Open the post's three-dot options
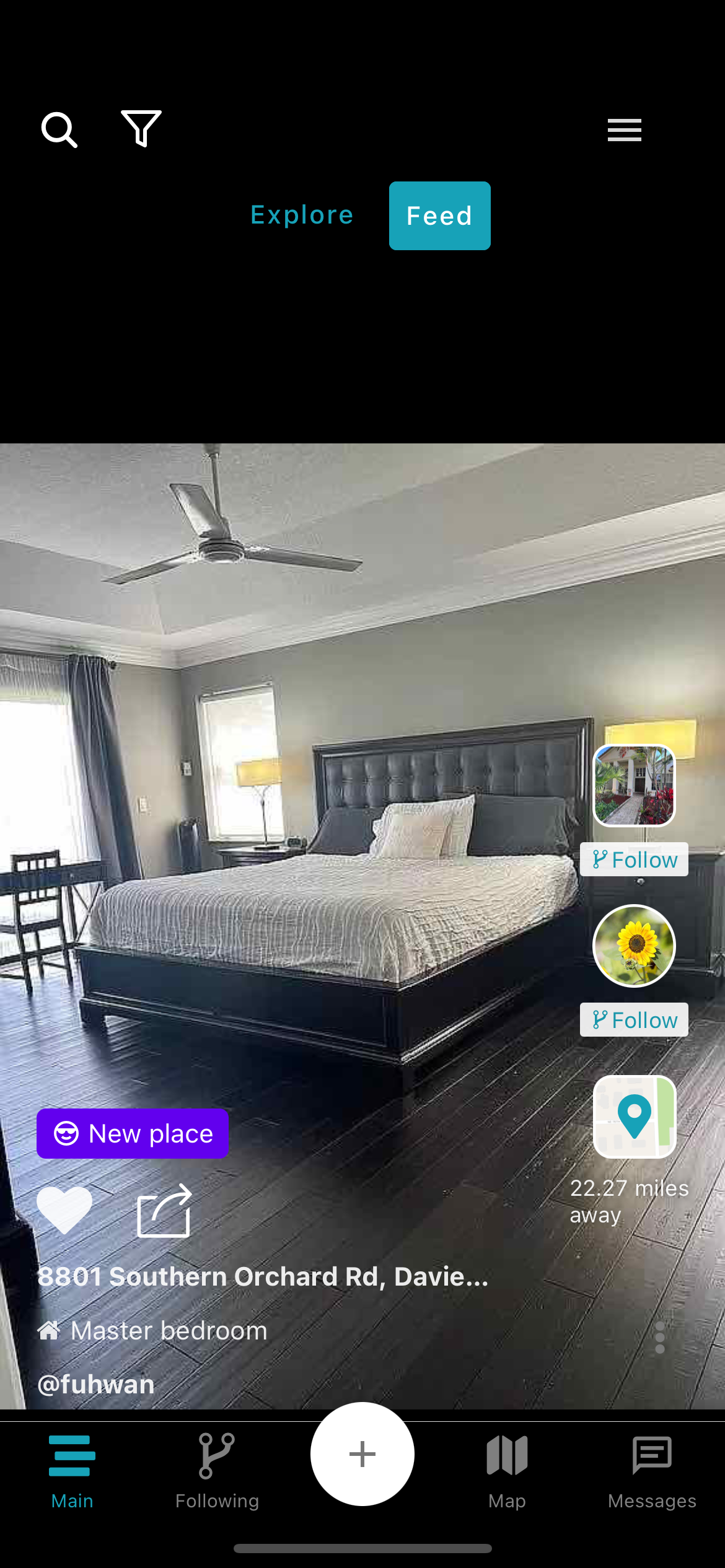725x1568 pixels. (x=659, y=1338)
